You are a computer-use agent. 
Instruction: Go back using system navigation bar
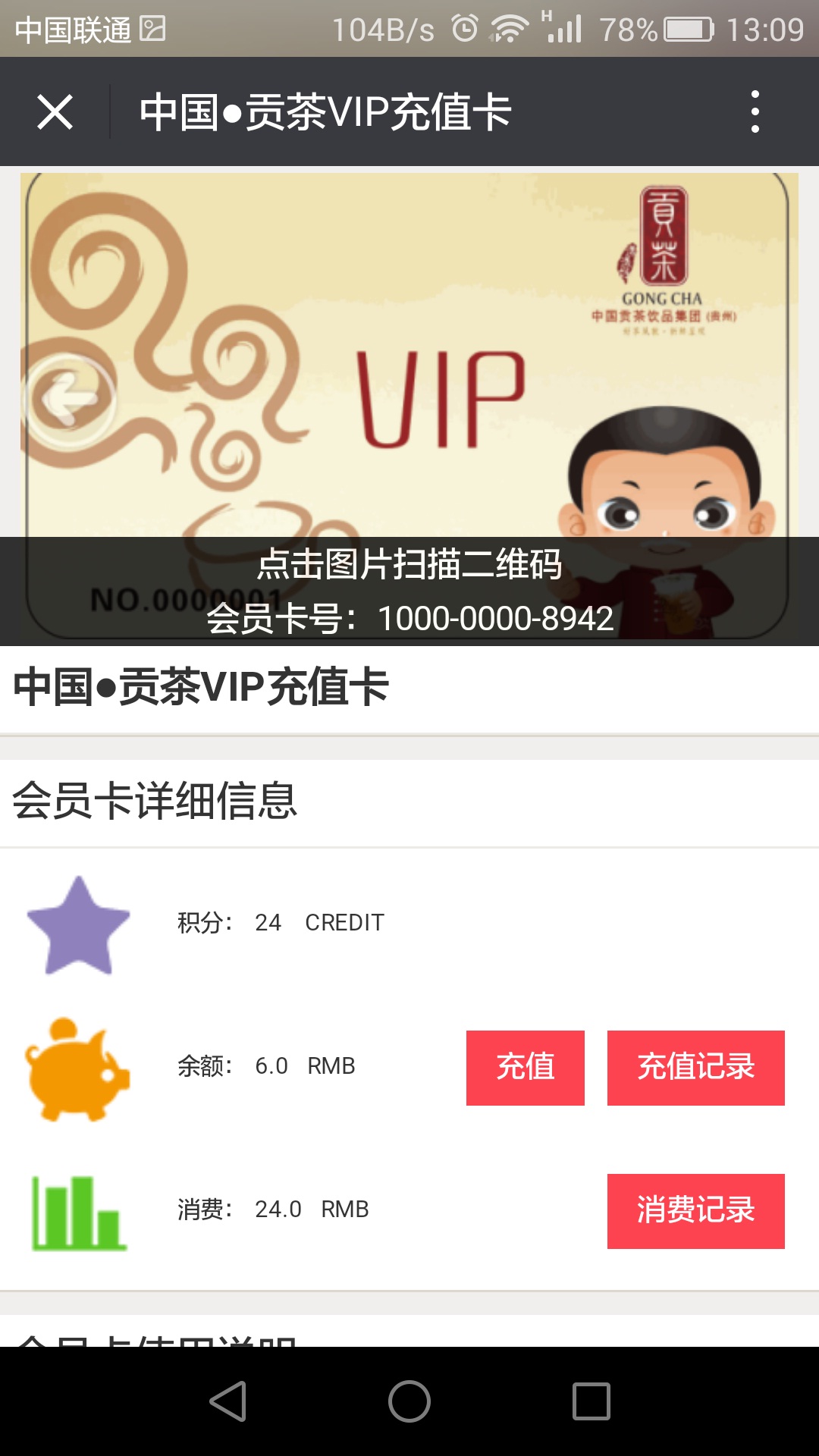pos(227,1401)
